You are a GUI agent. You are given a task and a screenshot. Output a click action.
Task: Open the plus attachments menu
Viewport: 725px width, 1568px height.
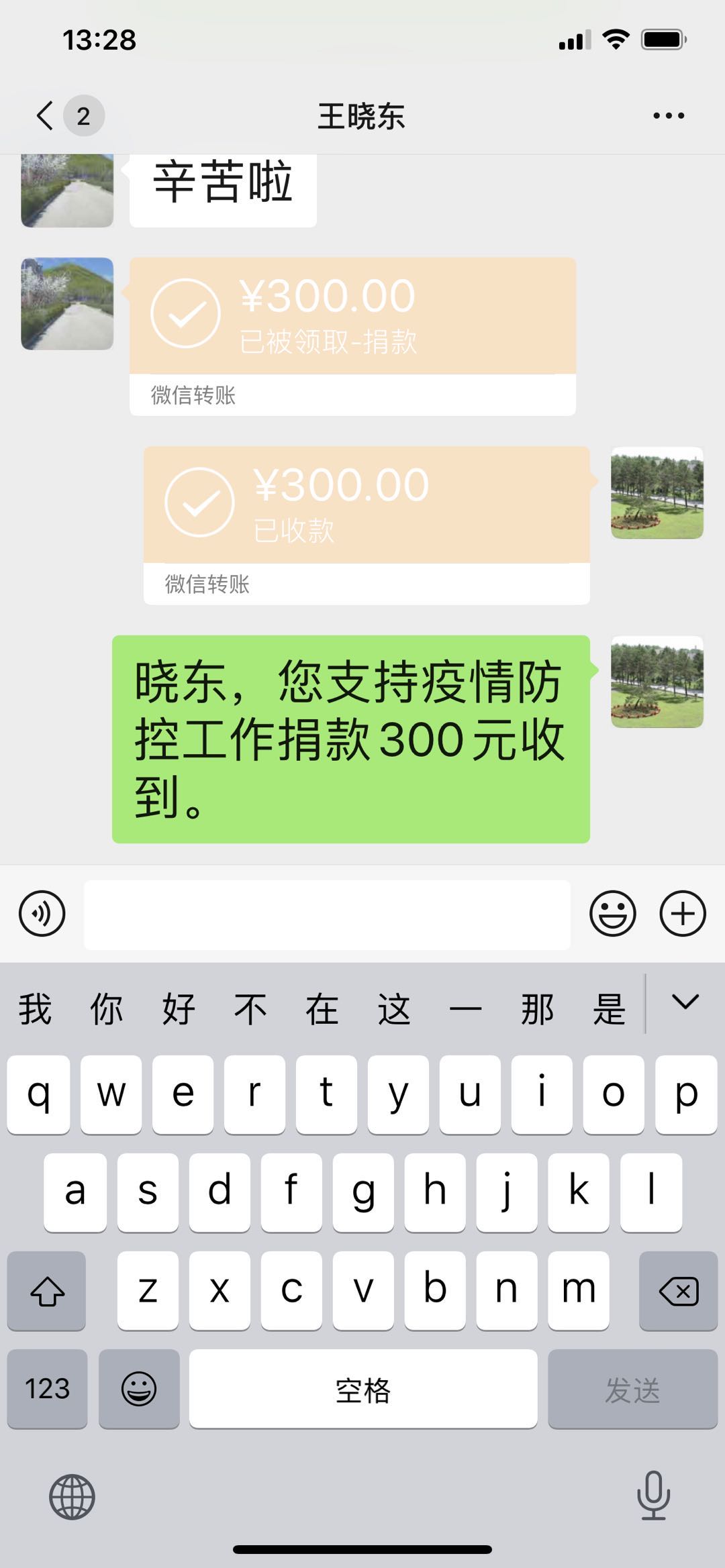click(x=683, y=913)
